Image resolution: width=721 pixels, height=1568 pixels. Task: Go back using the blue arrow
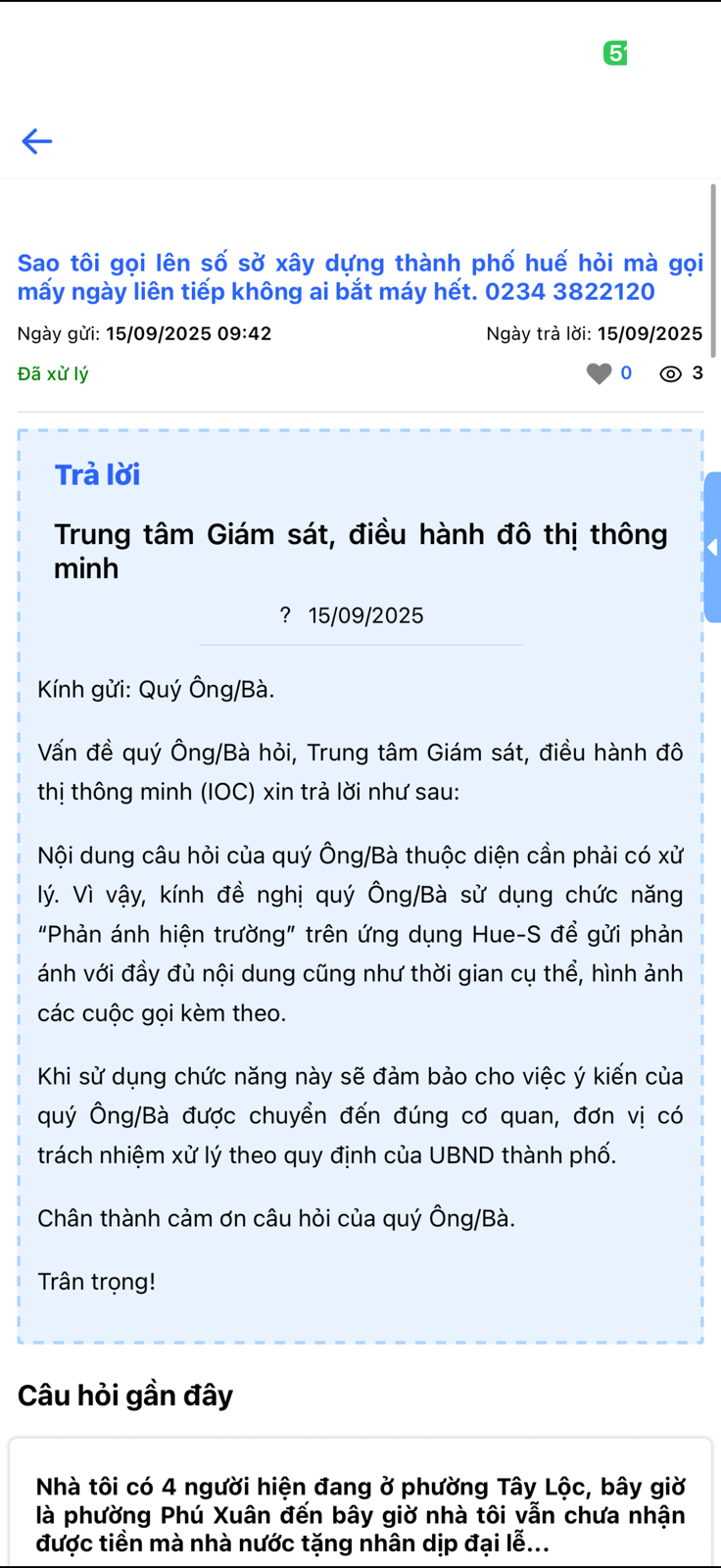[x=37, y=141]
